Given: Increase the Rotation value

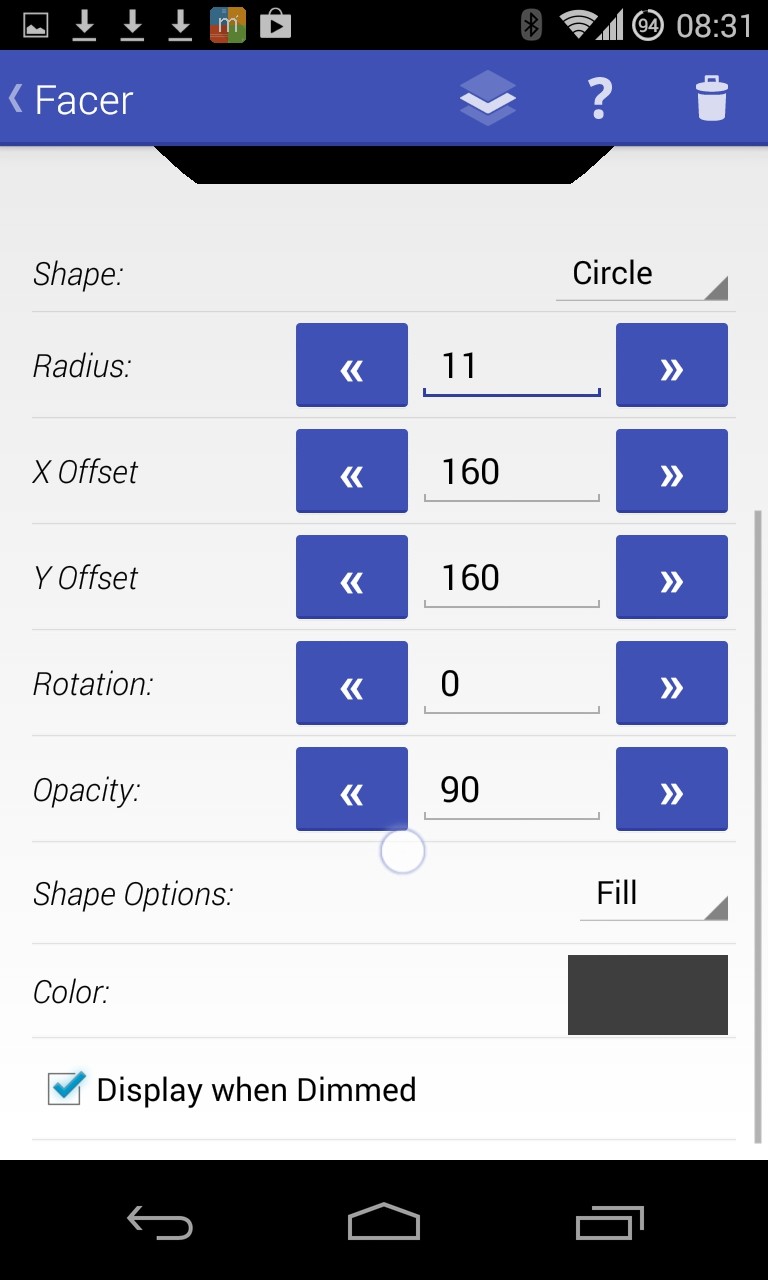Looking at the screenshot, I should [672, 683].
